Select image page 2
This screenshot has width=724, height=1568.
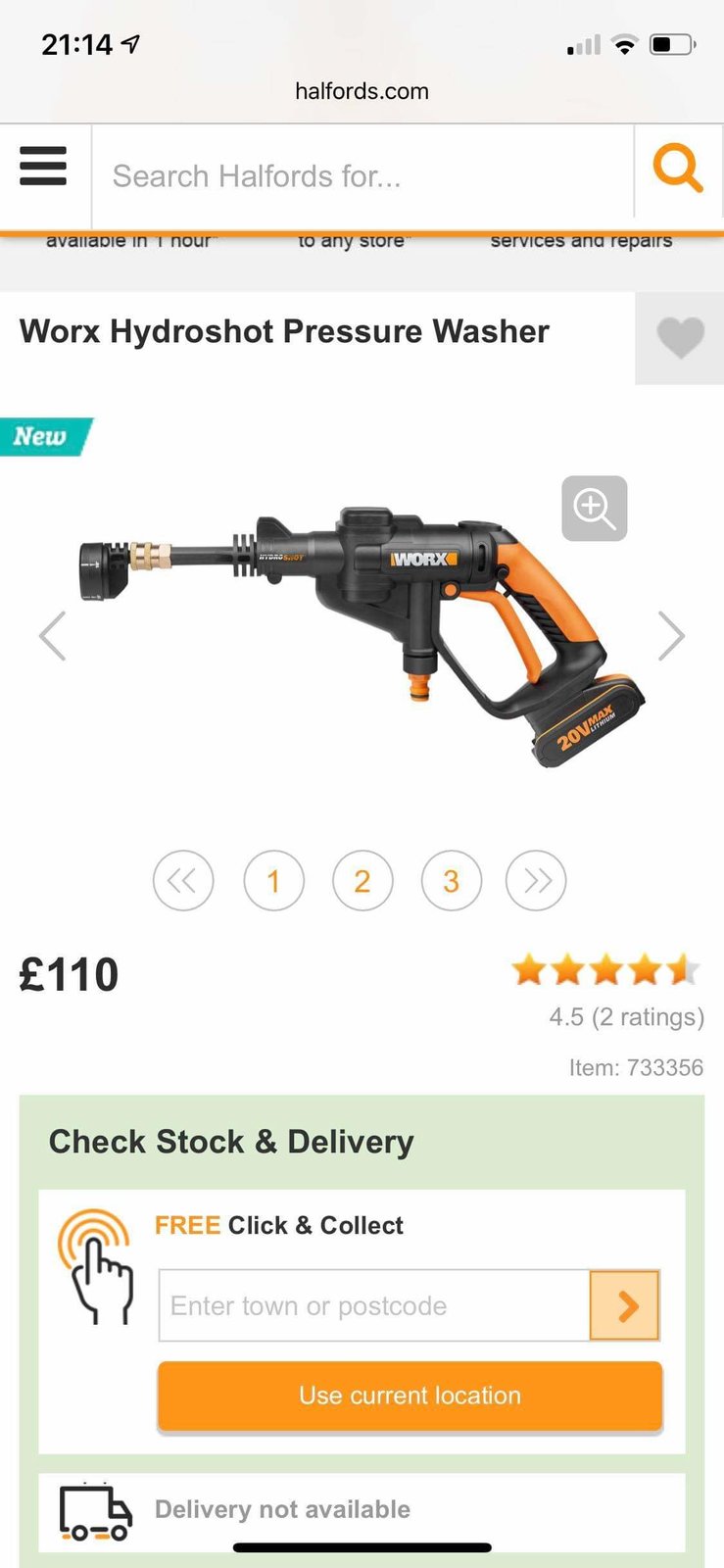[362, 881]
